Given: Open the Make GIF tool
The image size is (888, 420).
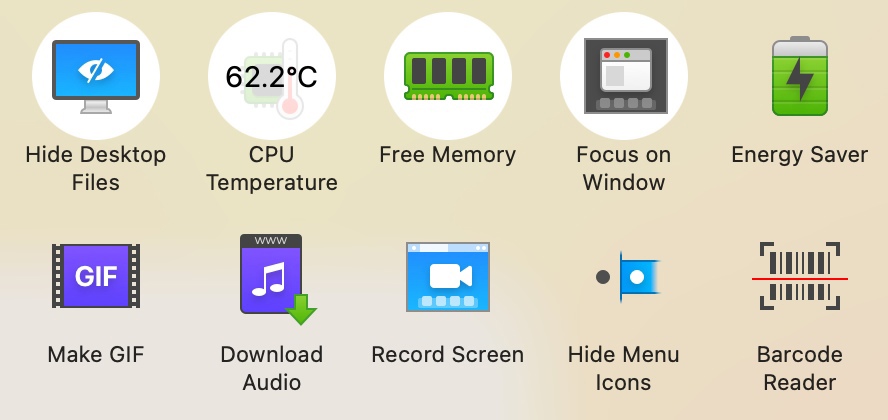Looking at the screenshot, I should tap(96, 277).
